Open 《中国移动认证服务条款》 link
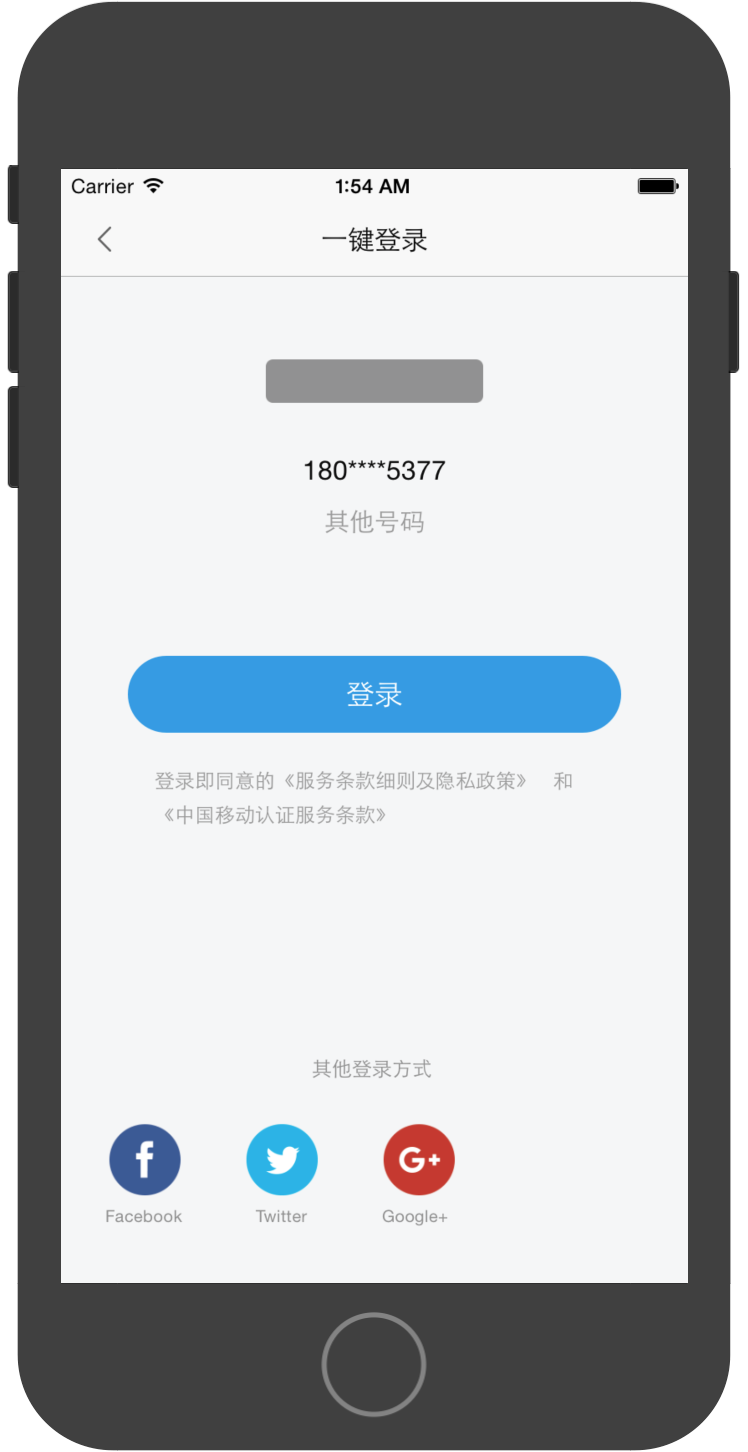Screen dimensions: 748x1452 [274, 815]
